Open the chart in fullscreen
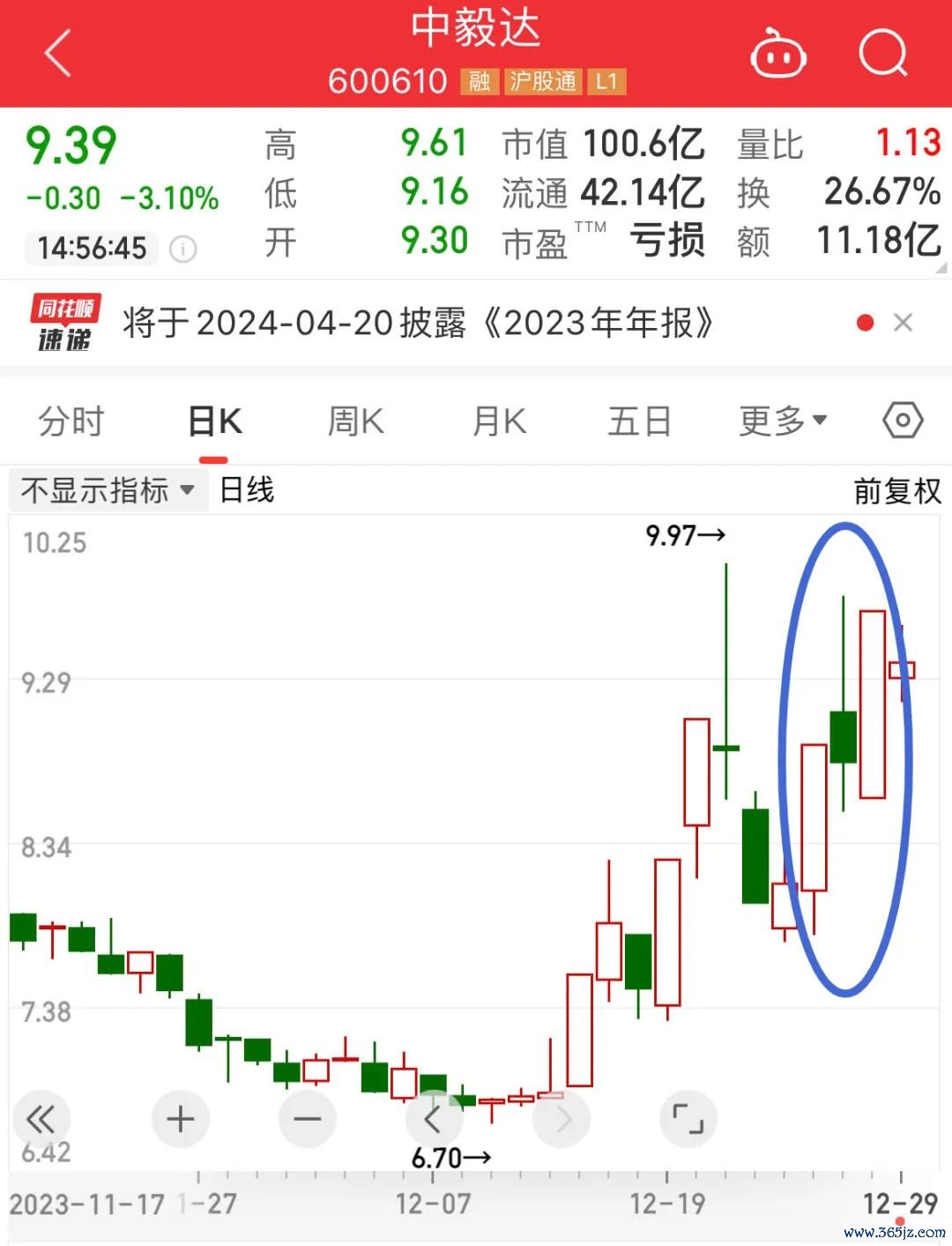This screenshot has width=952, height=1246. click(688, 1119)
